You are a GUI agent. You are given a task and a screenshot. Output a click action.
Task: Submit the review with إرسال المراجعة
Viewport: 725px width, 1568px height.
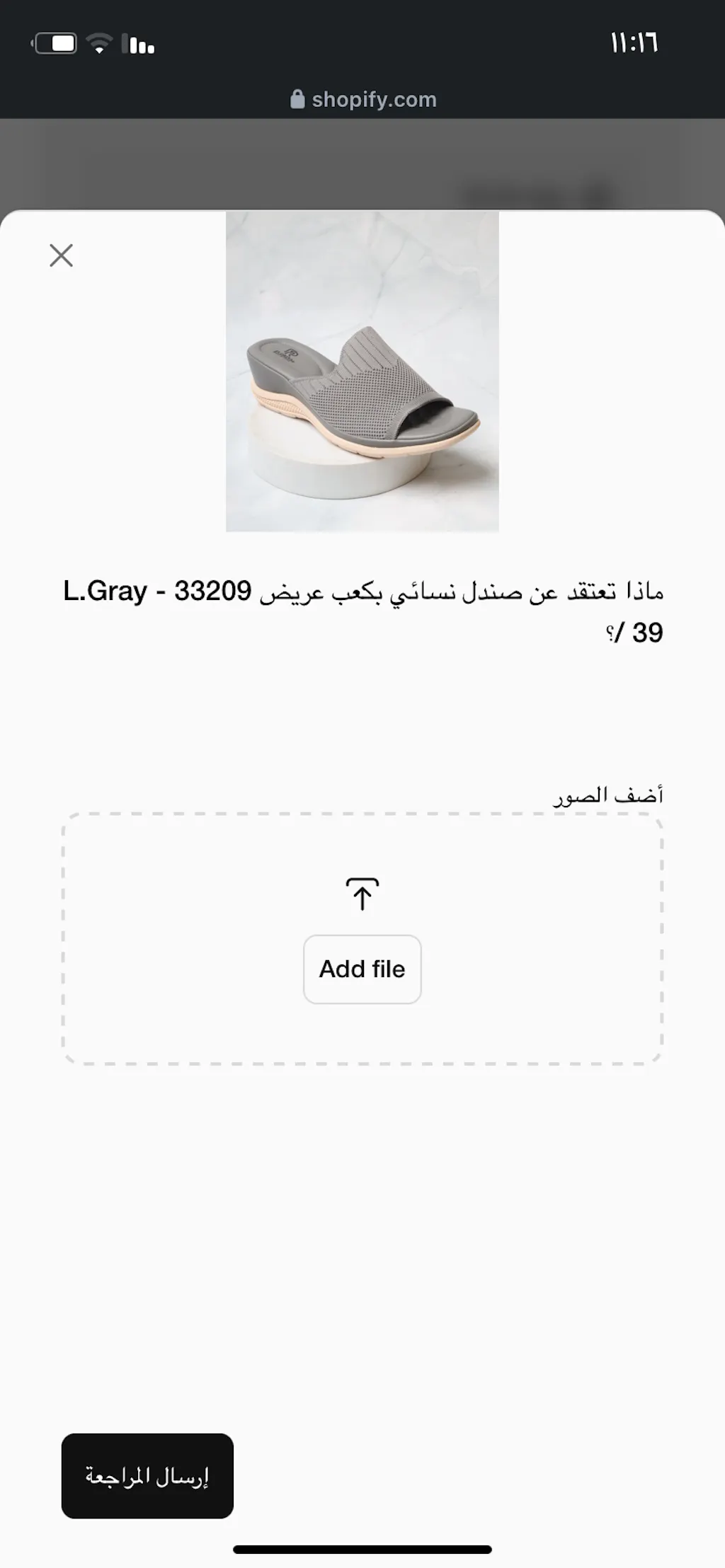[x=147, y=1475]
